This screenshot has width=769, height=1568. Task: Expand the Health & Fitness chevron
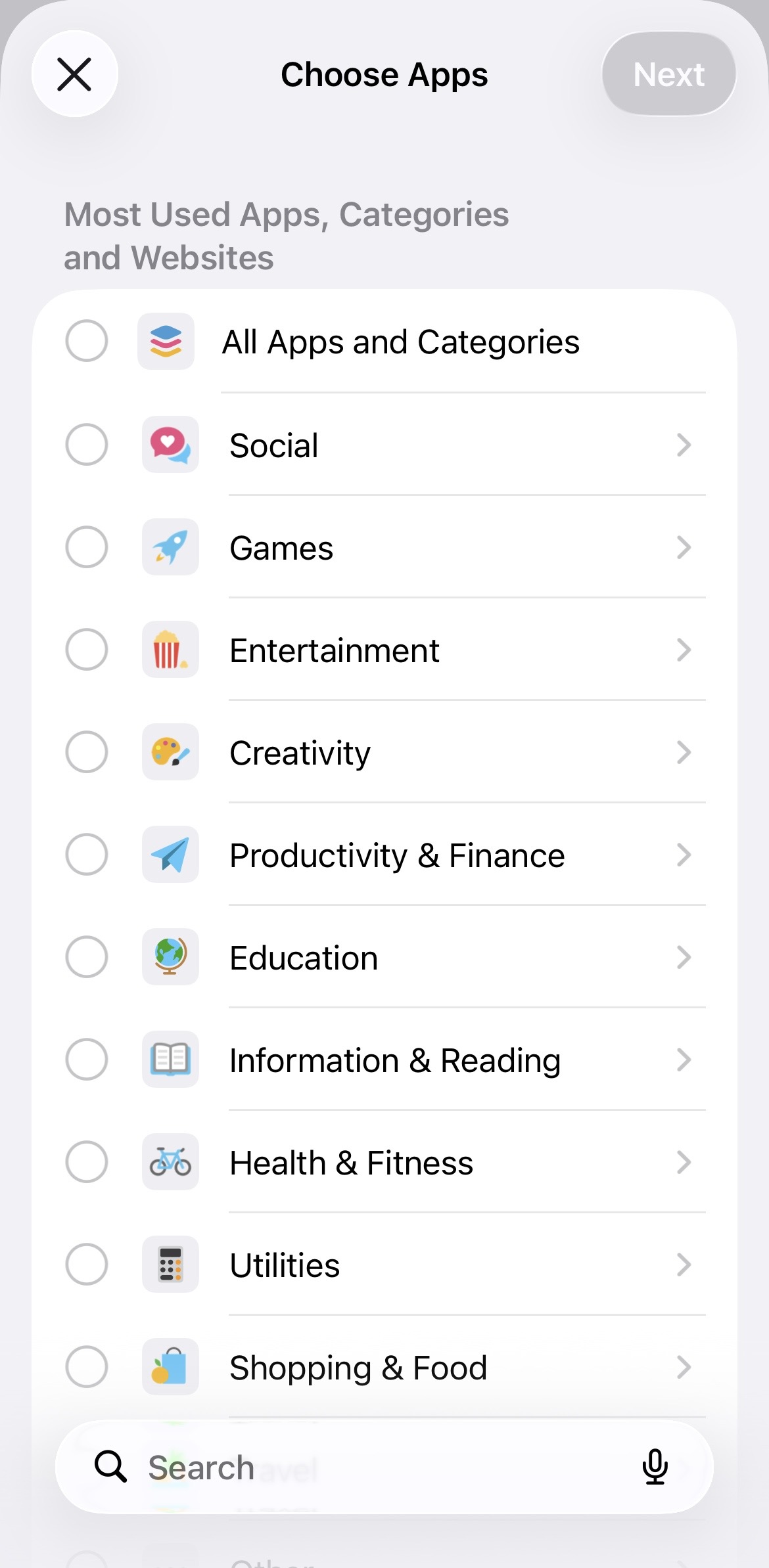684,1162
